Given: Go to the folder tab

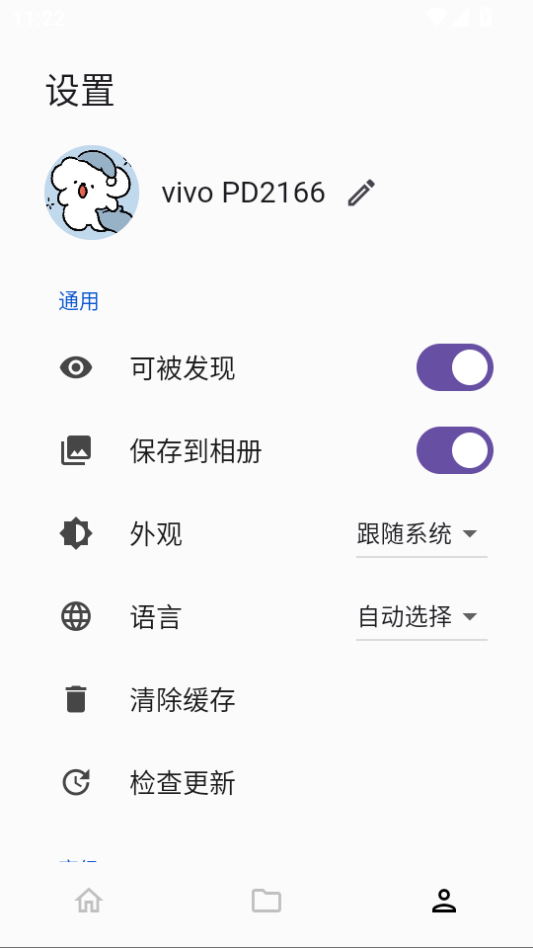Looking at the screenshot, I should pyautogui.click(x=266, y=901).
